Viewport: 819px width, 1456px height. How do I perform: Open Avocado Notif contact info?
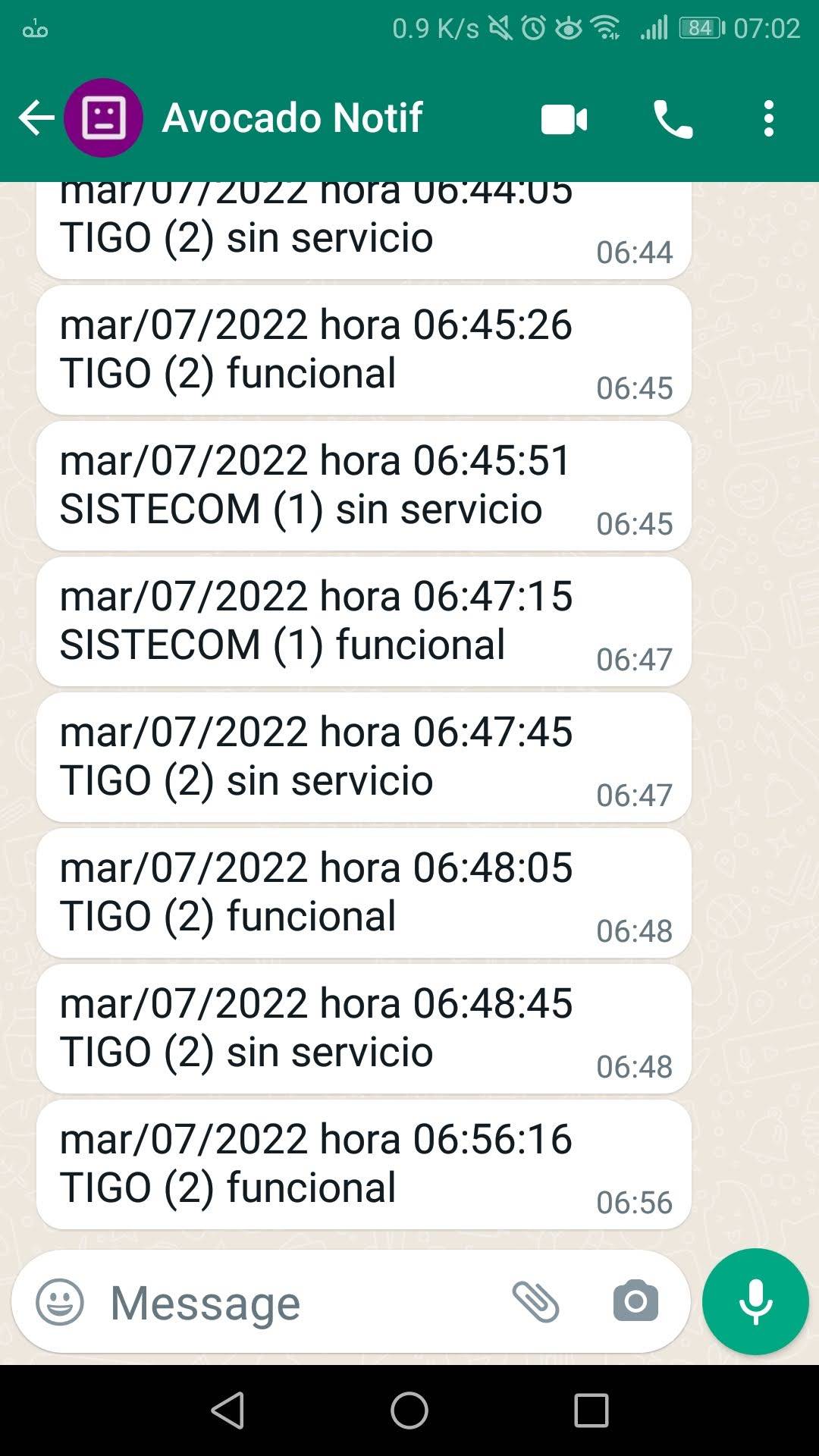292,118
